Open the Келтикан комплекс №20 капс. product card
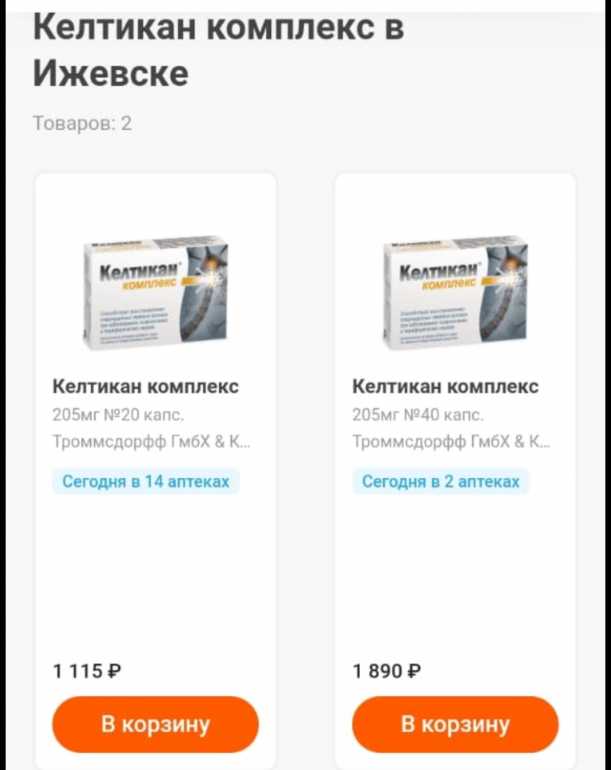Image resolution: width=611 pixels, height=770 pixels. pyautogui.click(x=145, y=386)
